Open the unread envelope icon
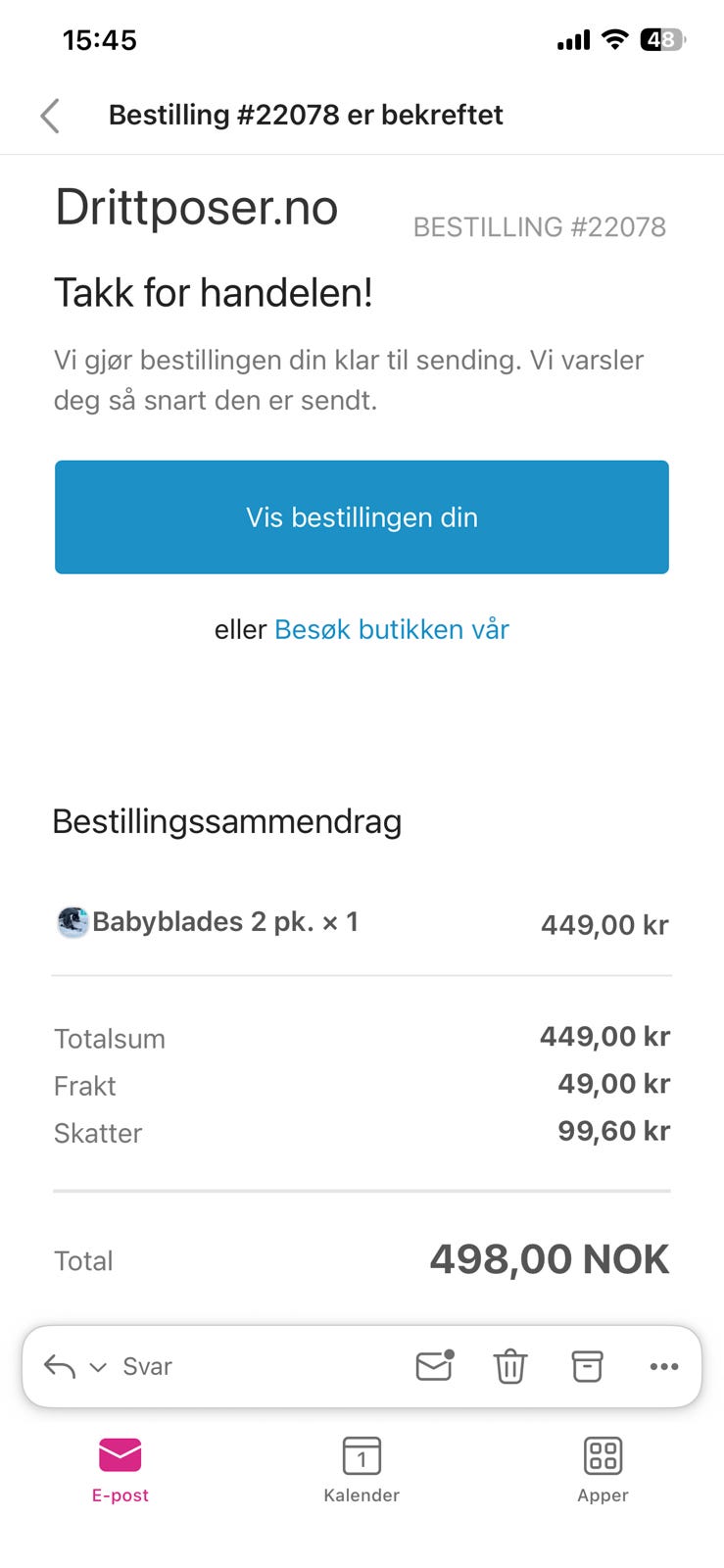 pos(433,1365)
